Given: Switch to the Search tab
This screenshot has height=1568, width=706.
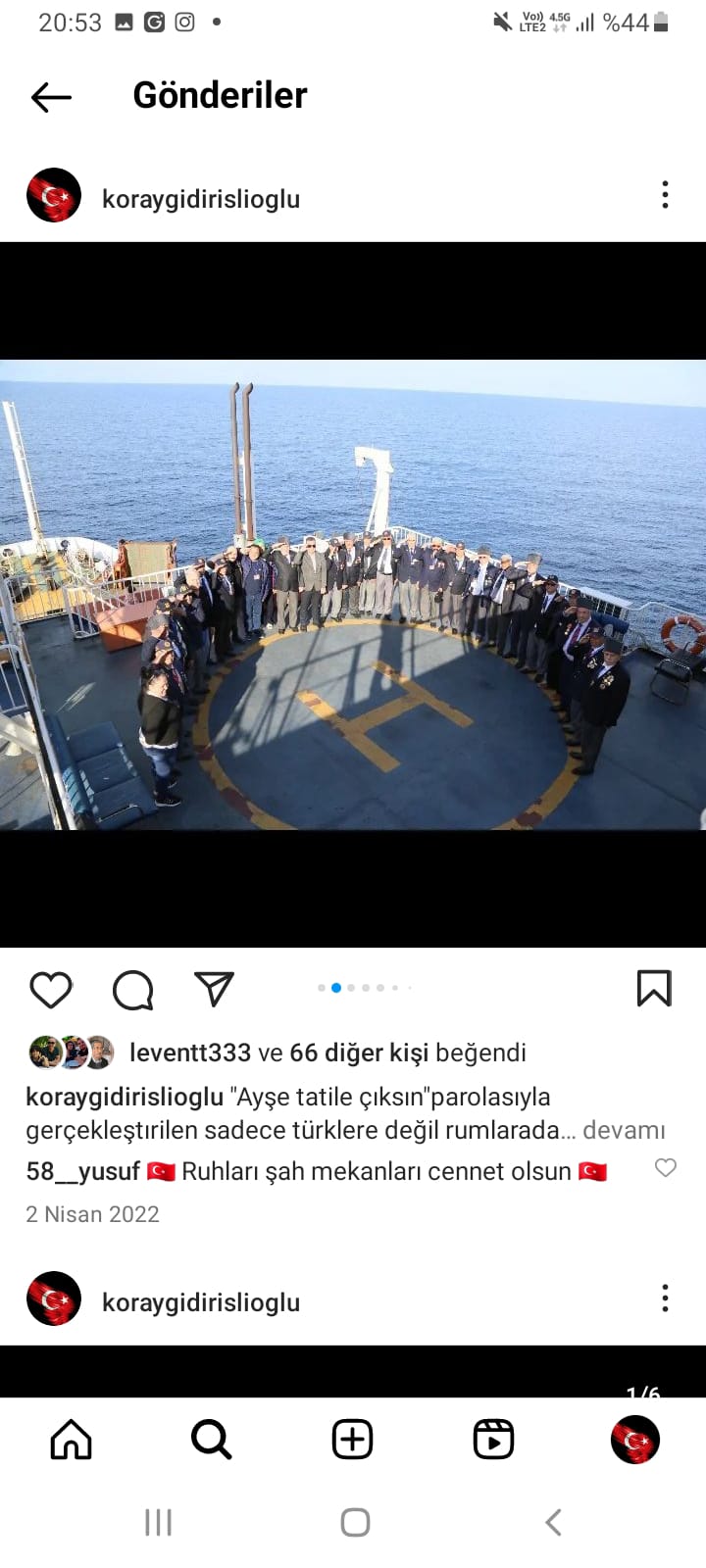Looking at the screenshot, I should (x=211, y=1440).
